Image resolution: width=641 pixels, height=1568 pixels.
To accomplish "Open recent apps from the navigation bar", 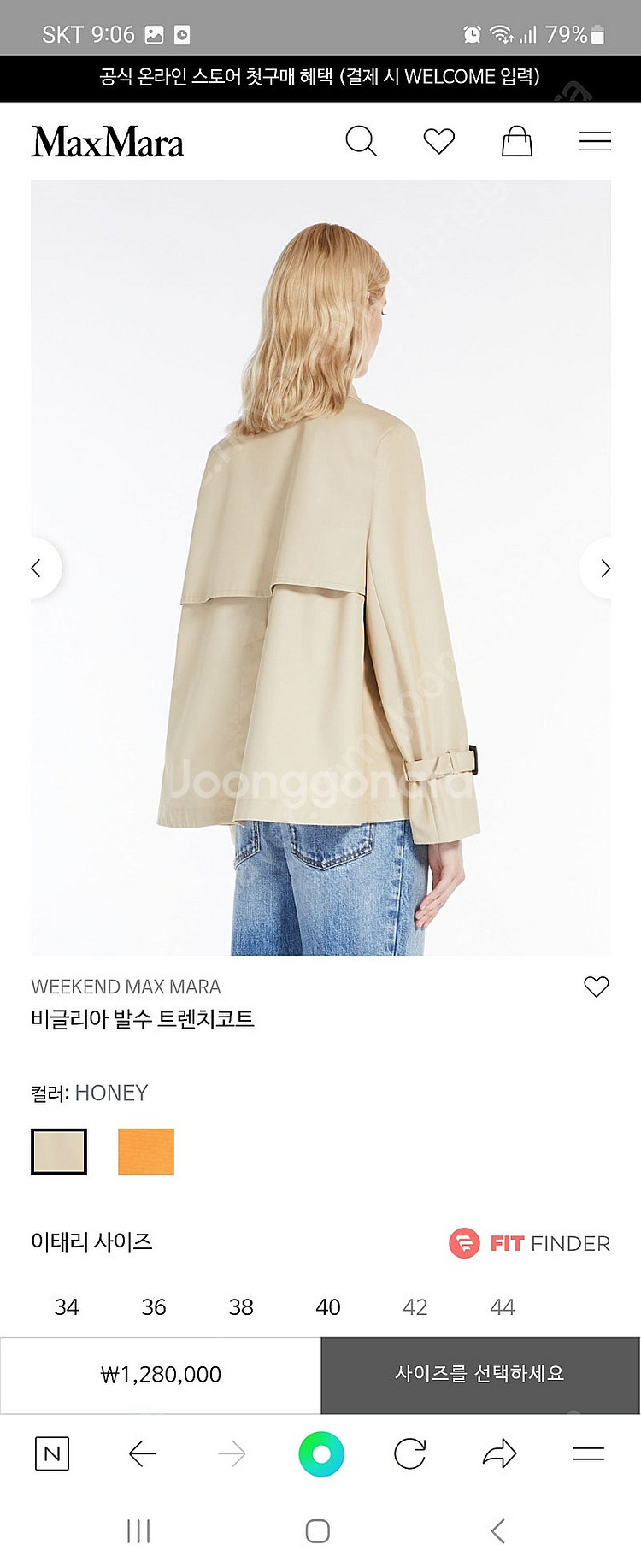I will [138, 1531].
